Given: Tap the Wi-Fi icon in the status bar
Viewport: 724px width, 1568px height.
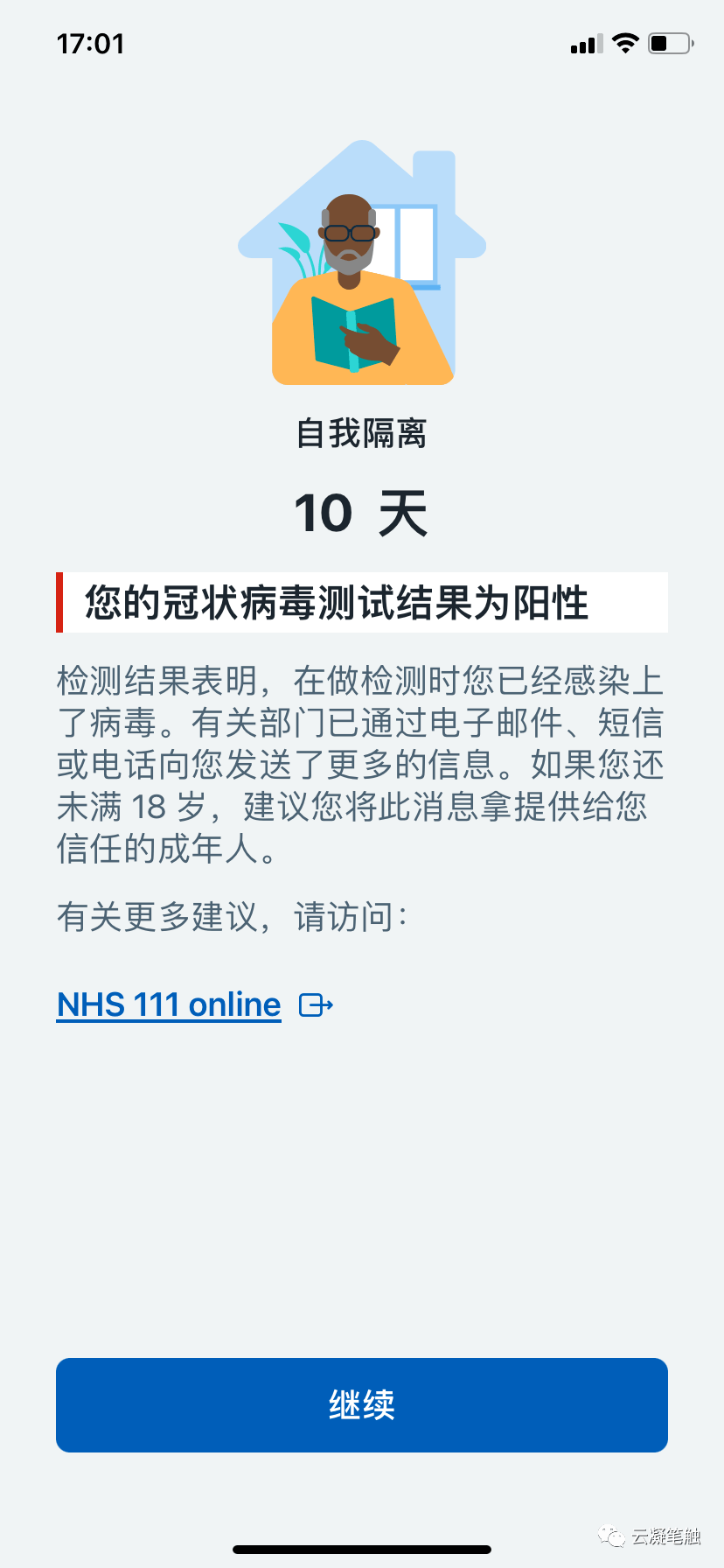Looking at the screenshot, I should [626, 43].
